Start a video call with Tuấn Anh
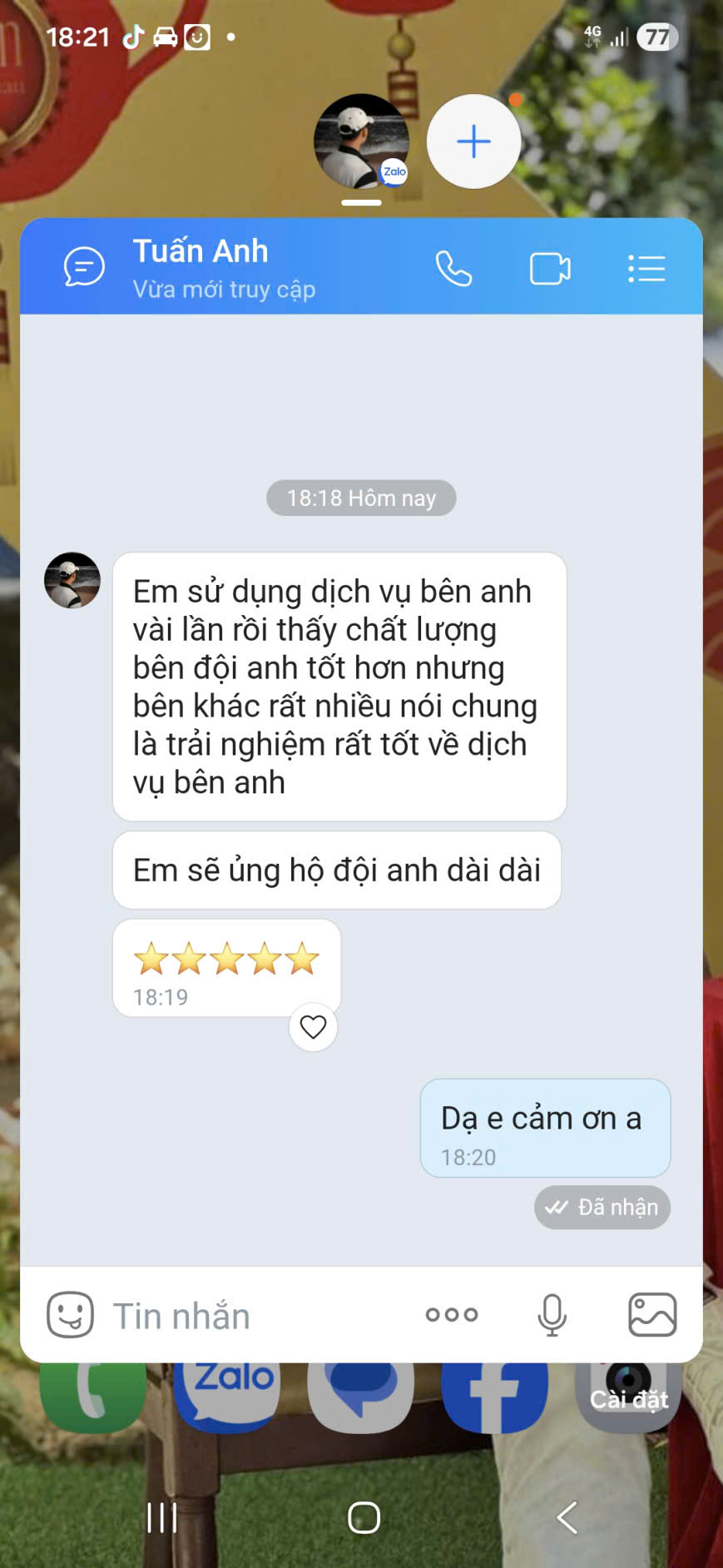Screen dimensions: 723x1568 click(x=549, y=268)
